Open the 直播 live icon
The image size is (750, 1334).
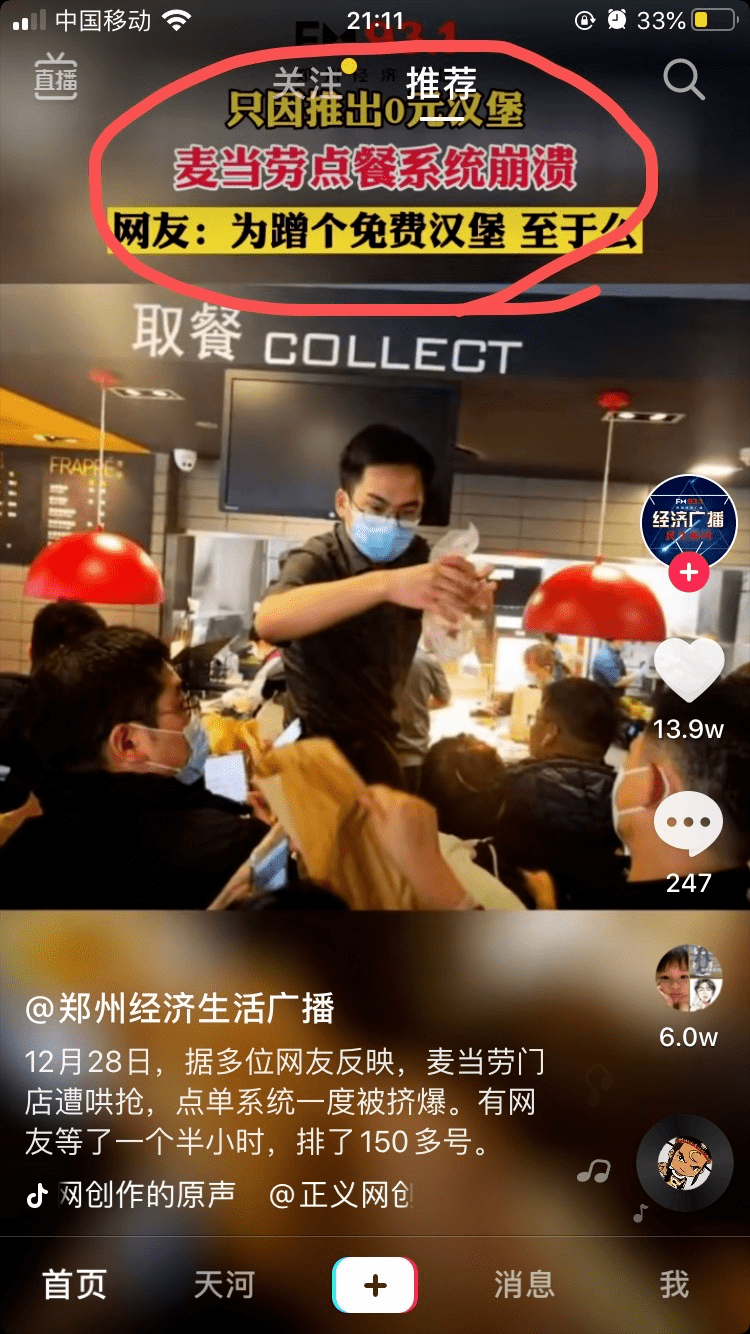pos(56,78)
